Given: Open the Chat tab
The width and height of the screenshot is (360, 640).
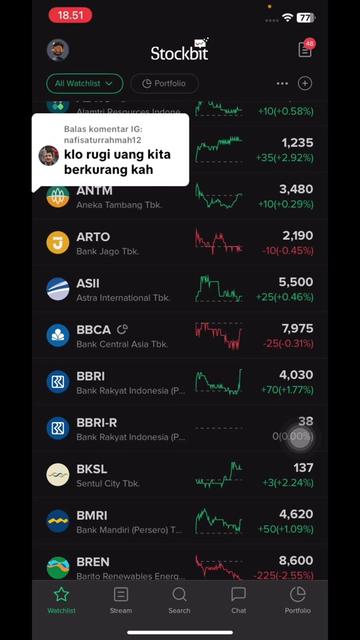Looking at the screenshot, I should tap(238, 600).
